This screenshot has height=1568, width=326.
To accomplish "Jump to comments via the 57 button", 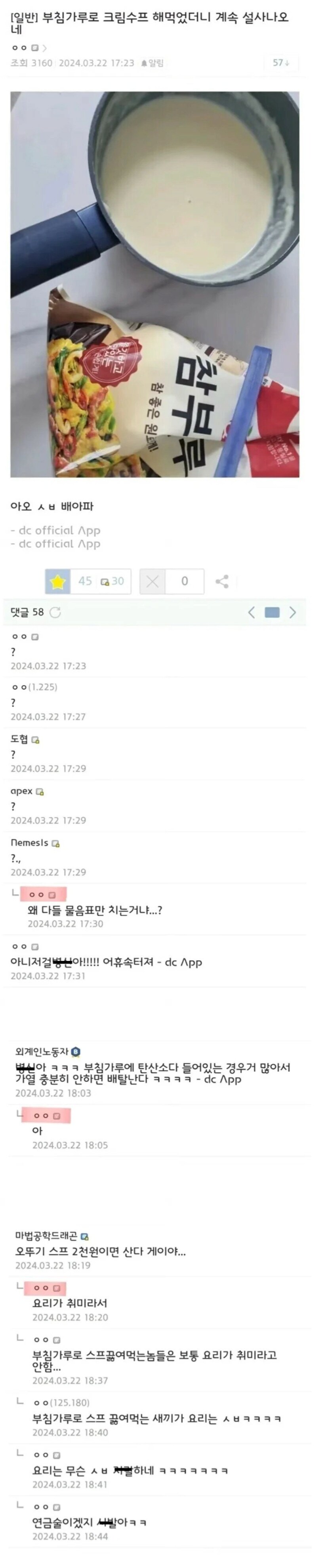I will click(x=281, y=63).
